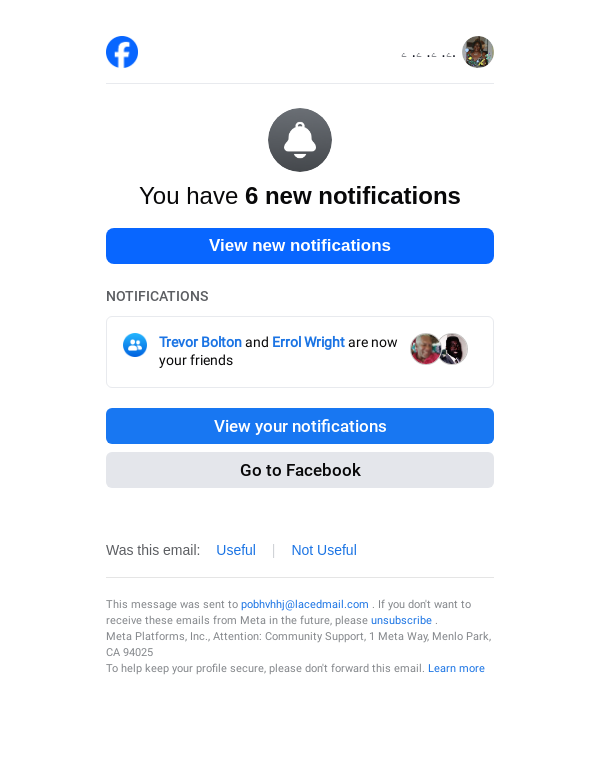Mark this email as Useful
Image resolution: width=600 pixels, height=768 pixels.
coord(236,550)
